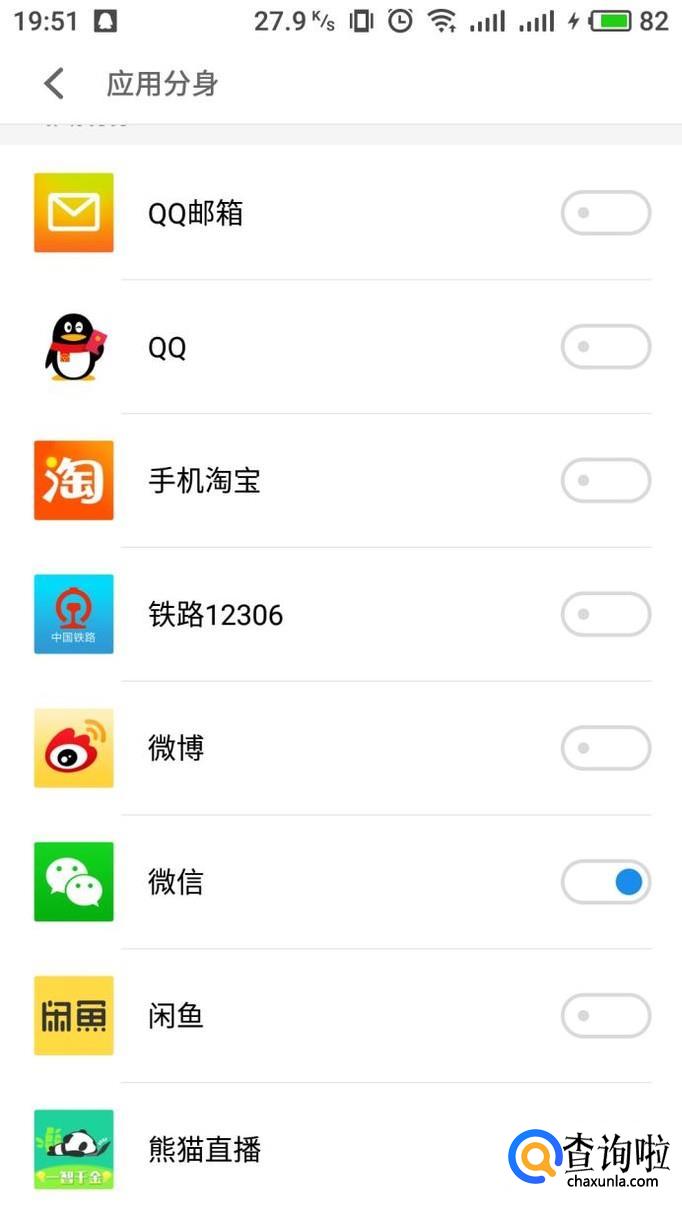Viewport: 682px width, 1212px height.
Task: Enable app clone for QQ邮箱
Action: click(606, 213)
